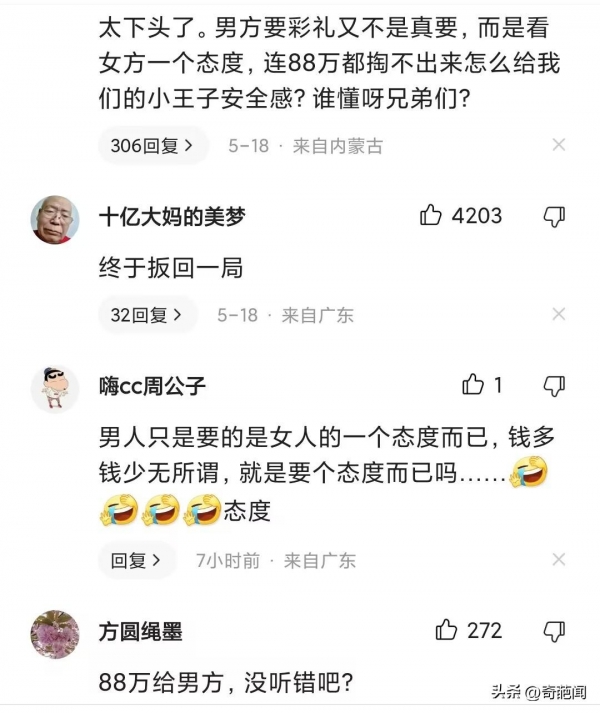
Task: Dismiss the comment 终于扳回一局
Action: [559, 315]
